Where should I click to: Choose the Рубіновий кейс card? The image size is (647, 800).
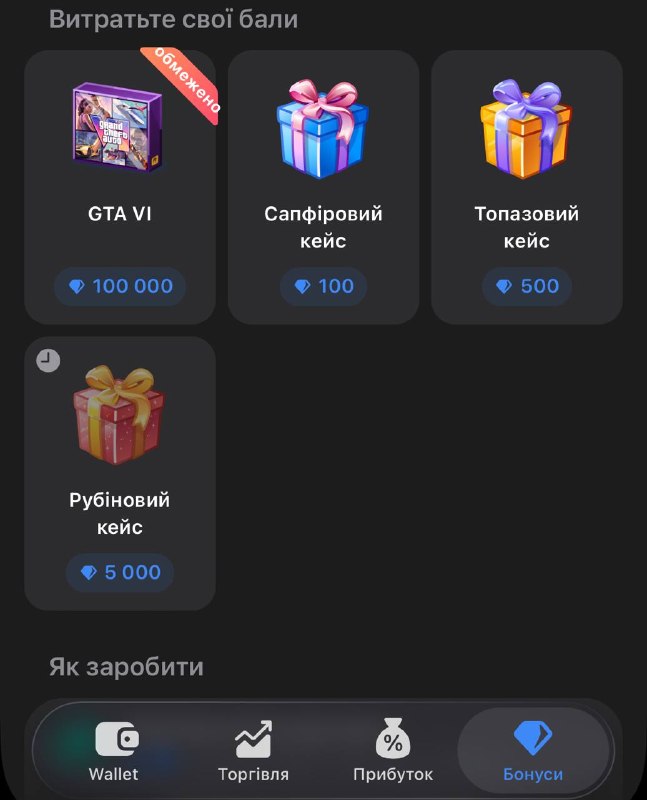coord(120,473)
